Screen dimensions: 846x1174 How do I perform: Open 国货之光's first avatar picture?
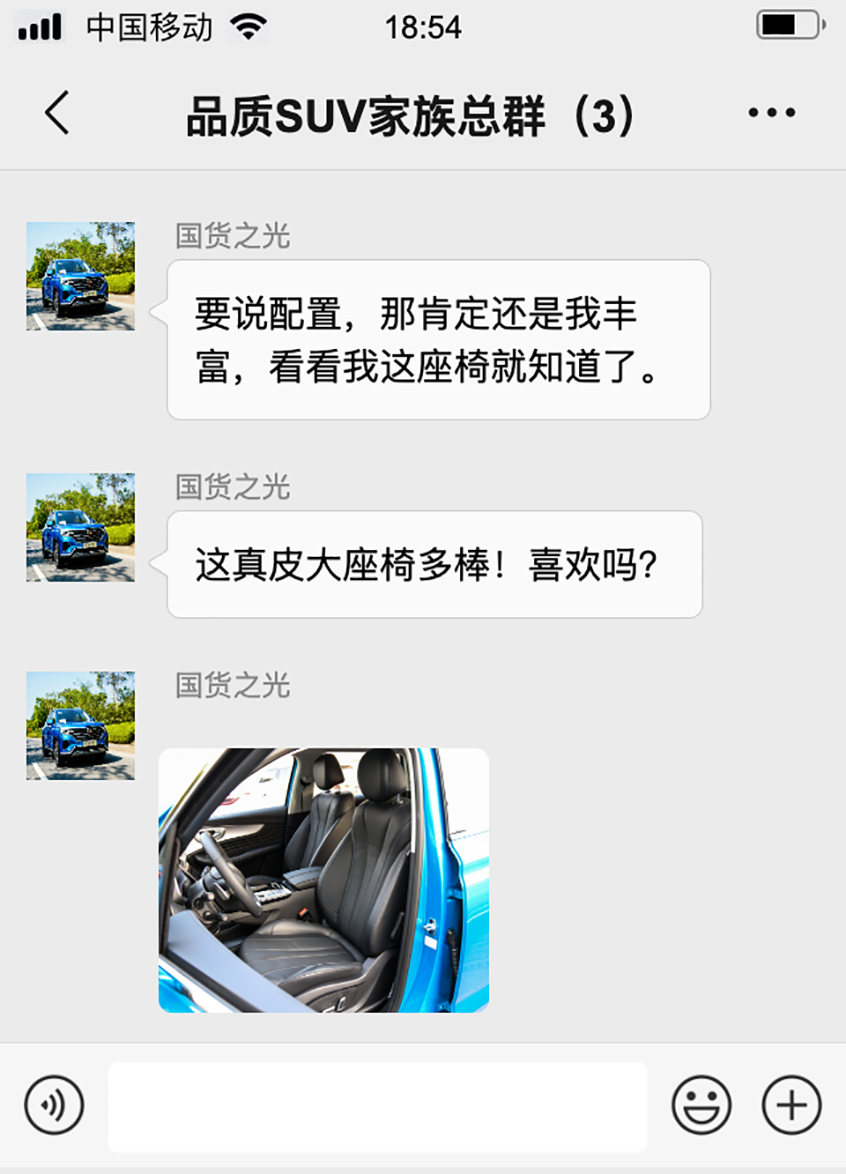pos(80,275)
